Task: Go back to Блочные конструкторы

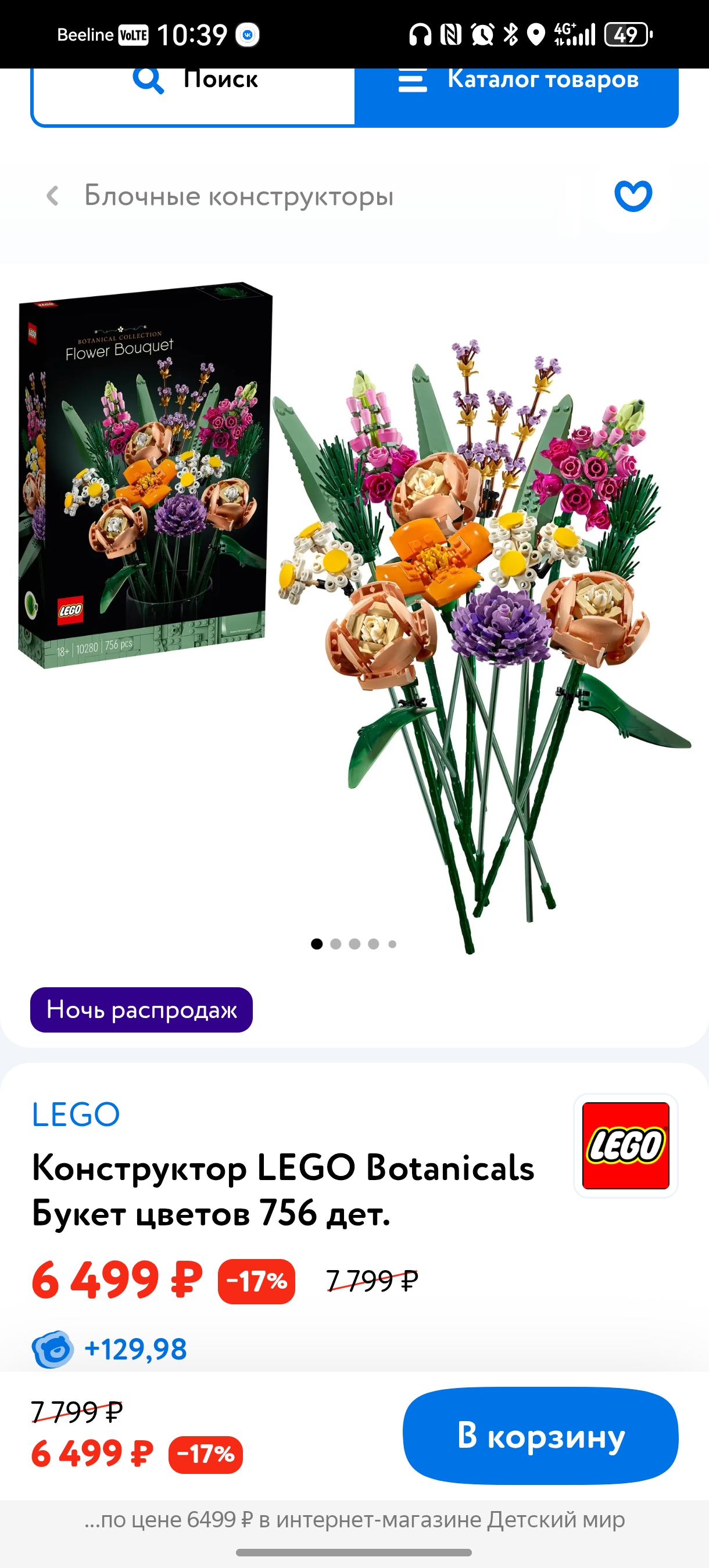Action: click(x=52, y=196)
